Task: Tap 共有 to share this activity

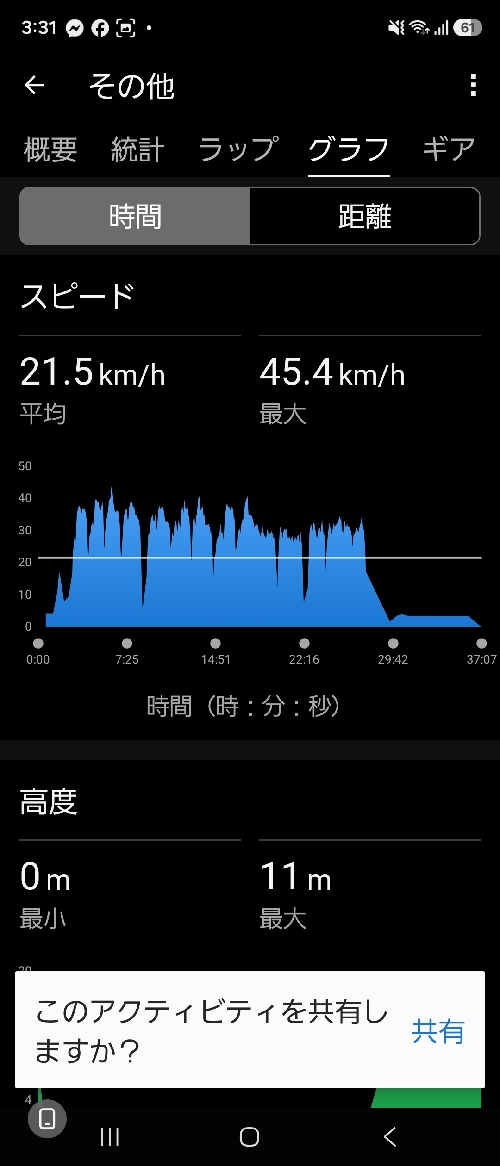Action: pos(438,1031)
